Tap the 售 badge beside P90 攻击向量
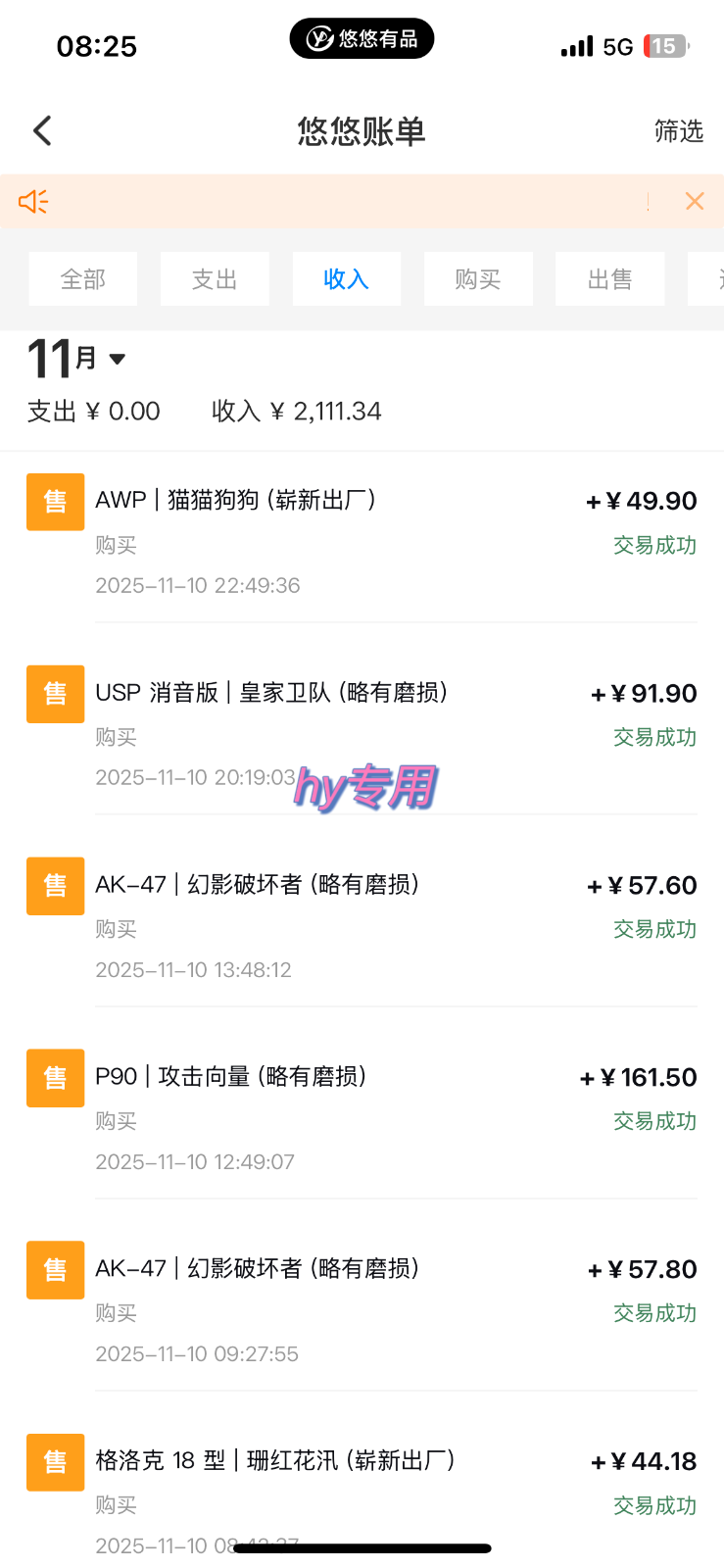This screenshot has height=1568, width=724. coord(55,1077)
